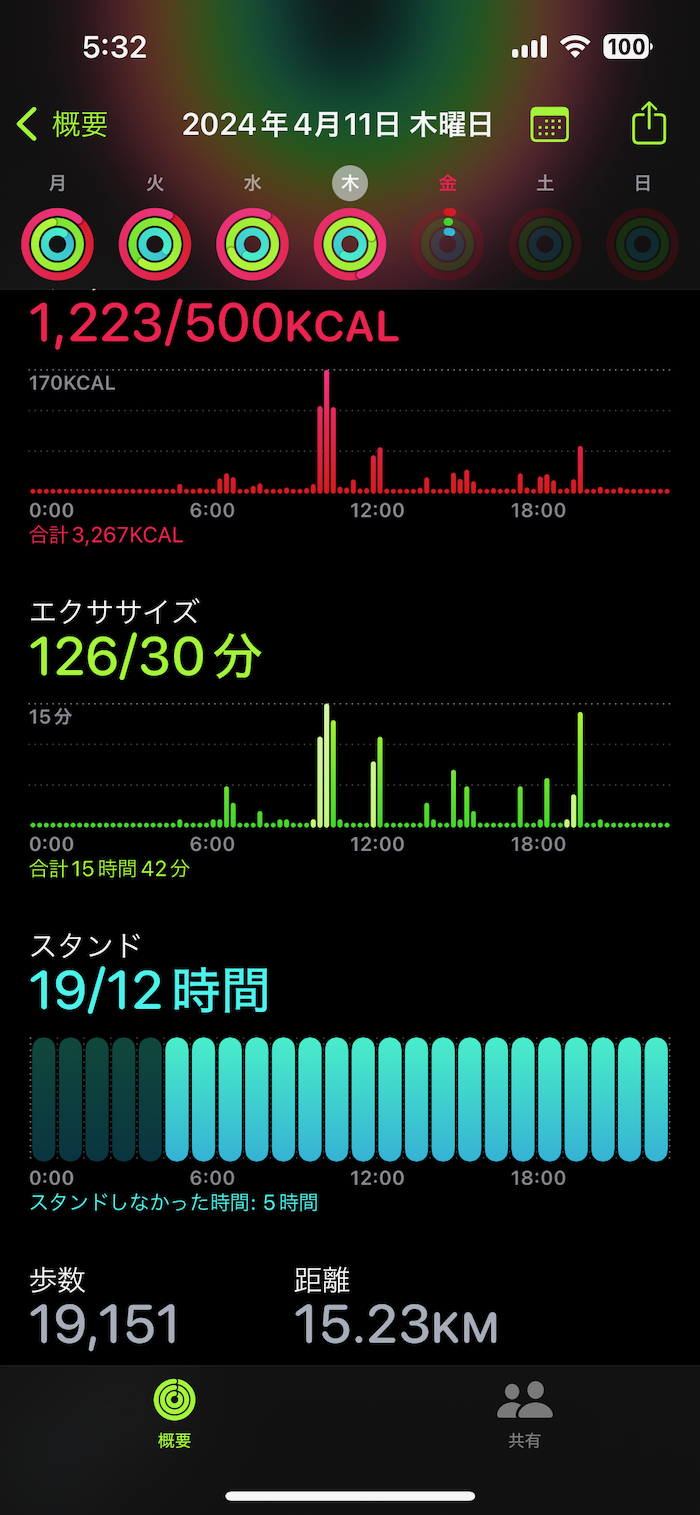Switch to the 共有 tab
700x1515 pixels.
tap(525, 1412)
